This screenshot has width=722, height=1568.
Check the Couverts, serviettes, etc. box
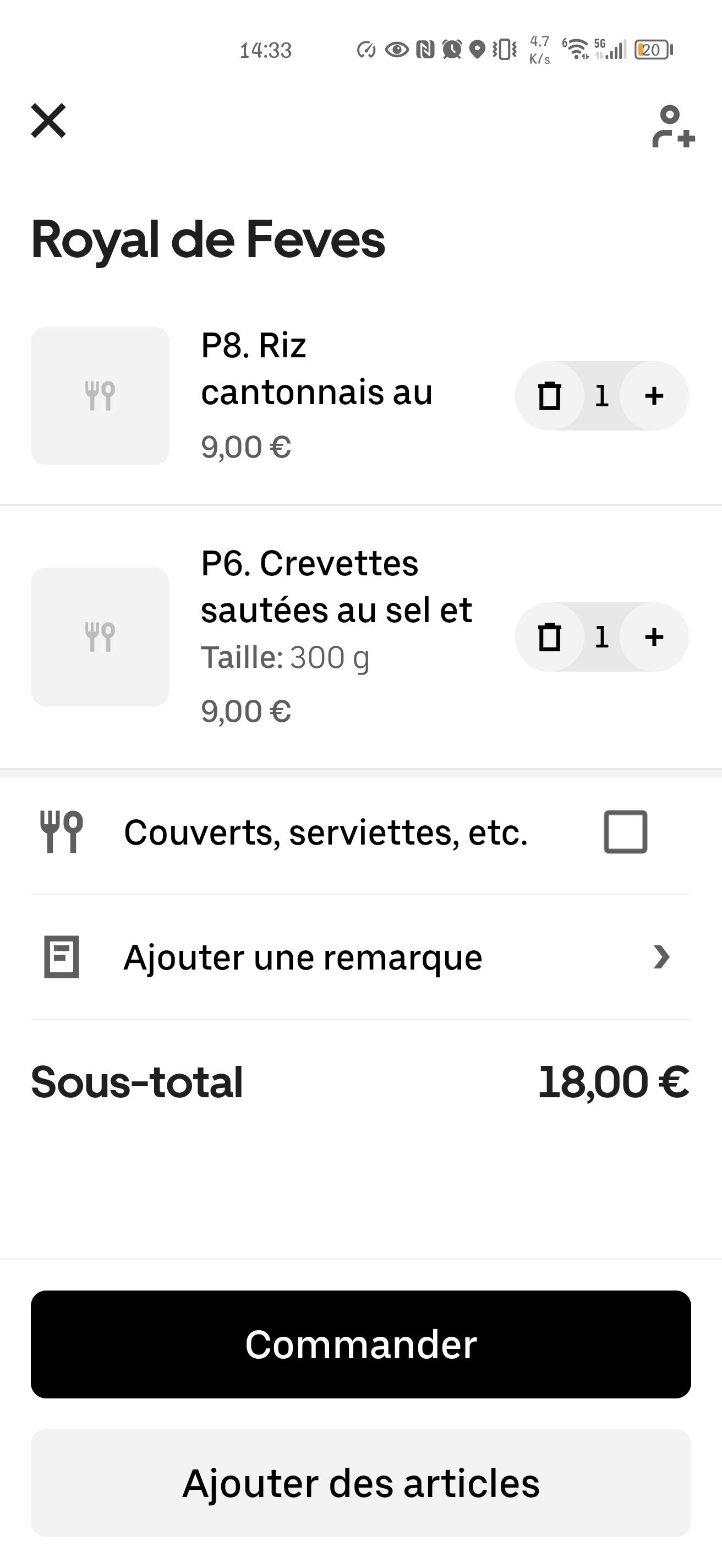(x=625, y=831)
